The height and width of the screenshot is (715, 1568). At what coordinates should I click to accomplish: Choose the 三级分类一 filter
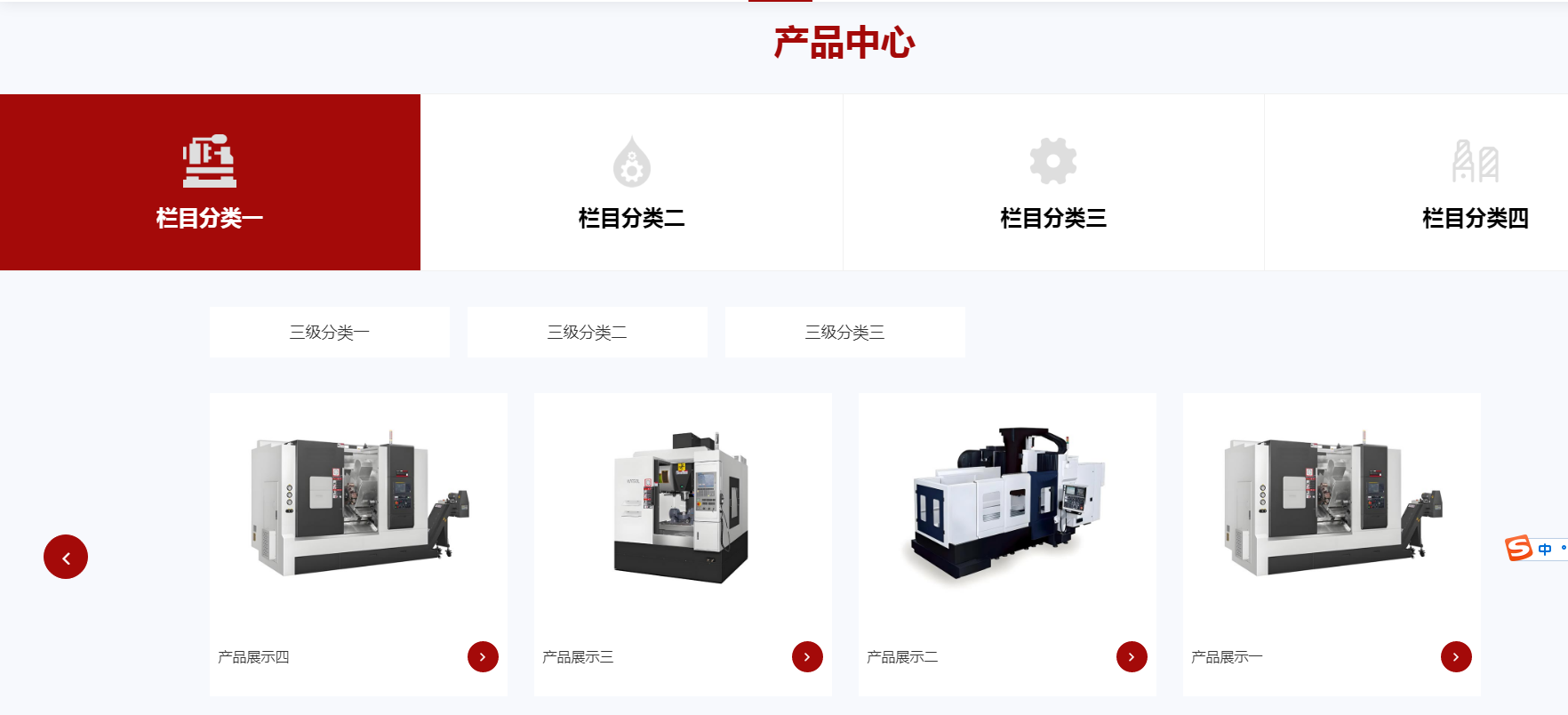coord(329,333)
